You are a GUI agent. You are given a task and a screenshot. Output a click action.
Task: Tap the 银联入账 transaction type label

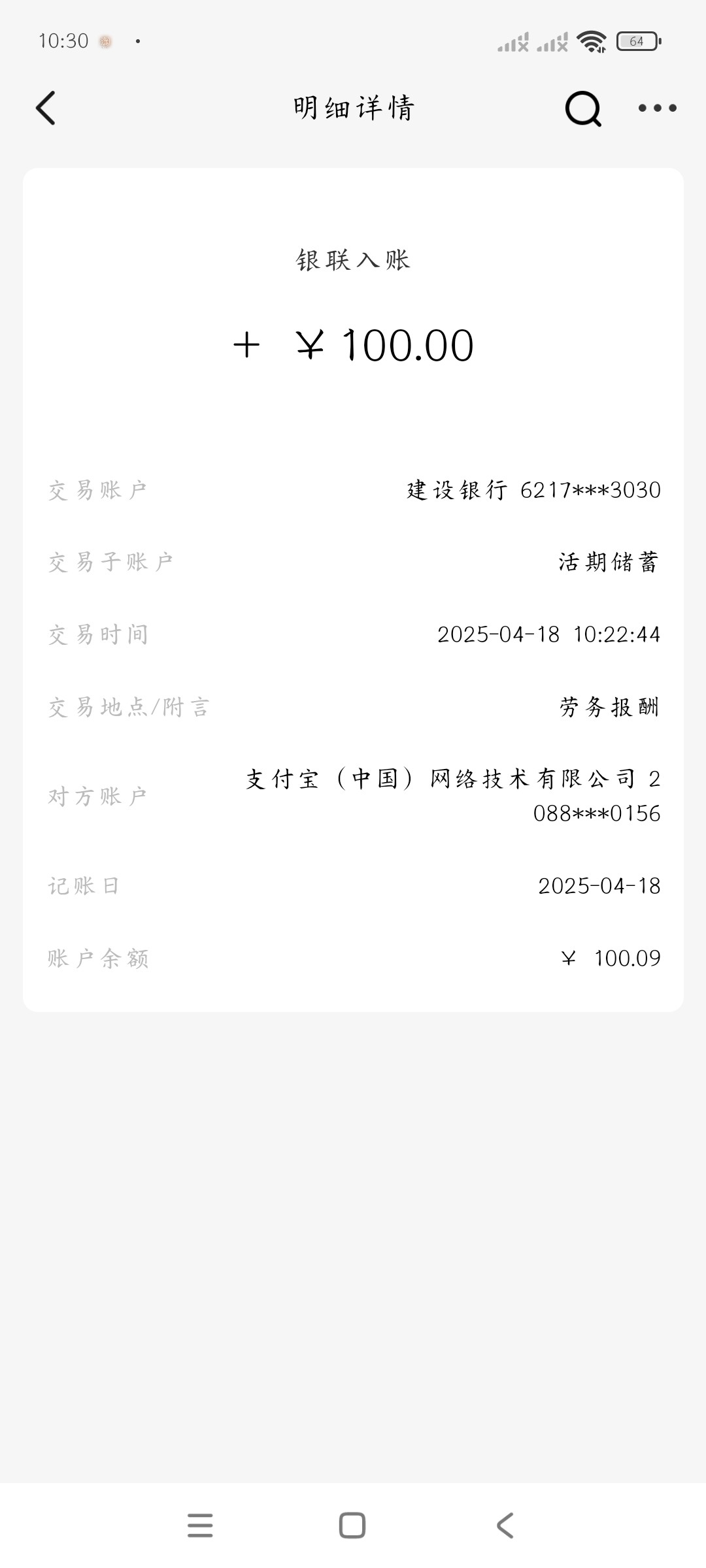[353, 259]
